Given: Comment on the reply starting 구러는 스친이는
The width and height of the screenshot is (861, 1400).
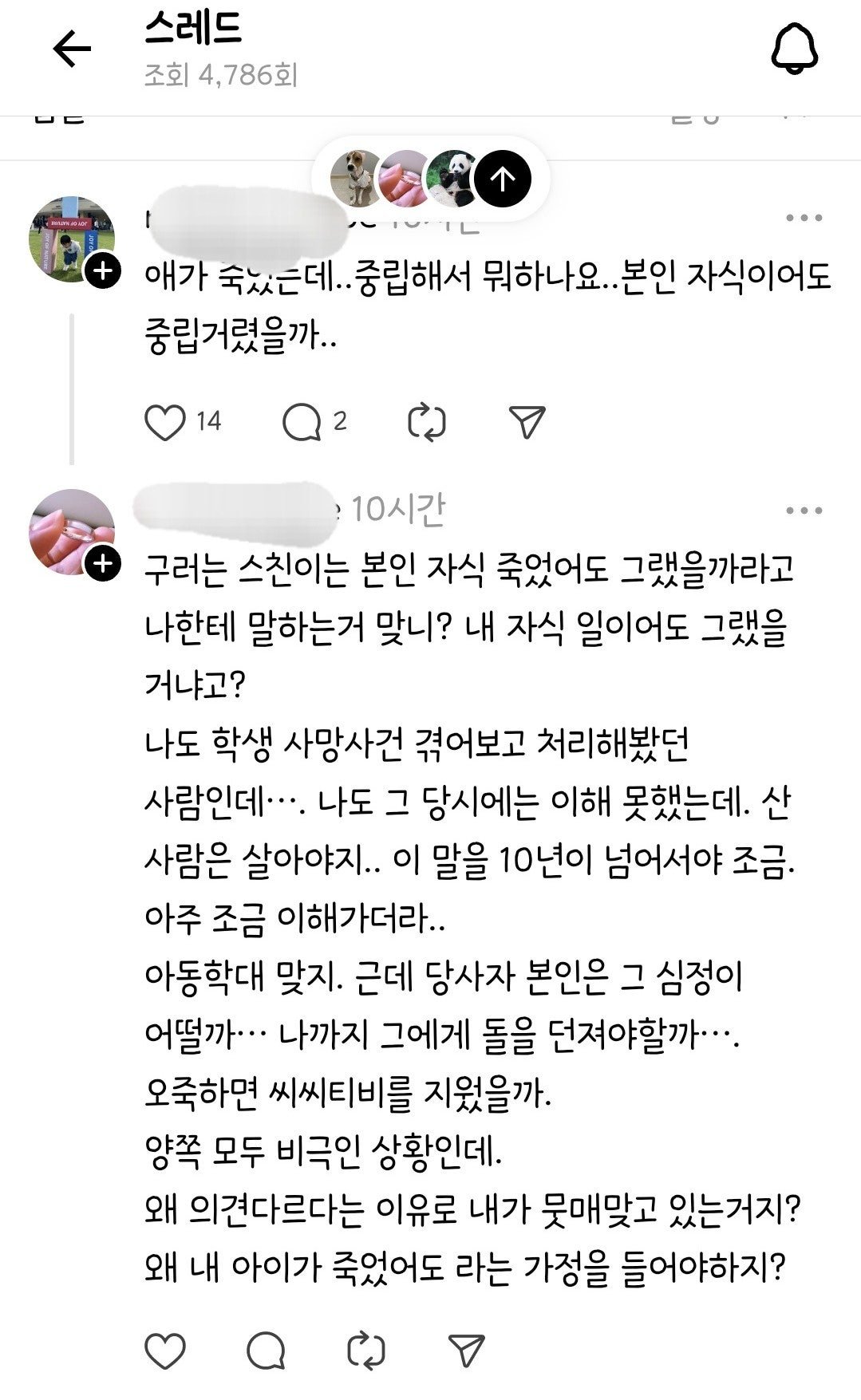Looking at the screenshot, I should point(266,1351).
